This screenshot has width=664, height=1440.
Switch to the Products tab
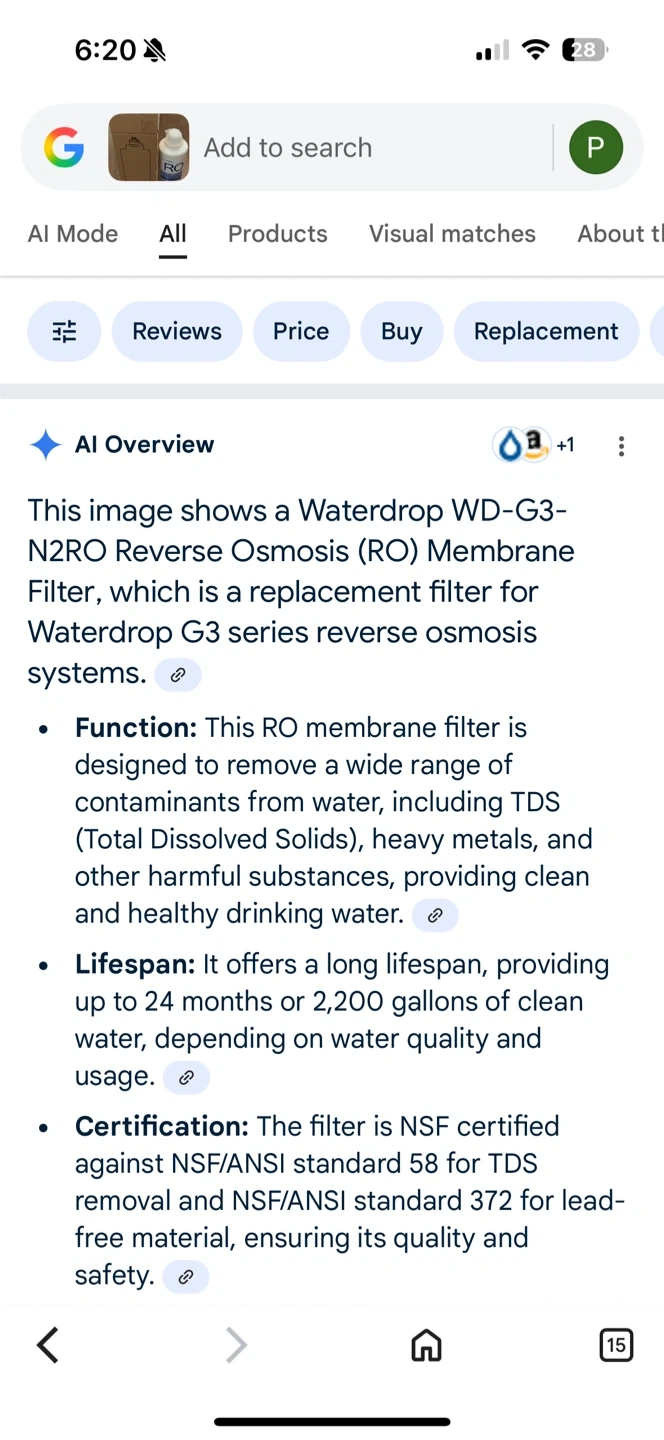[x=278, y=234]
